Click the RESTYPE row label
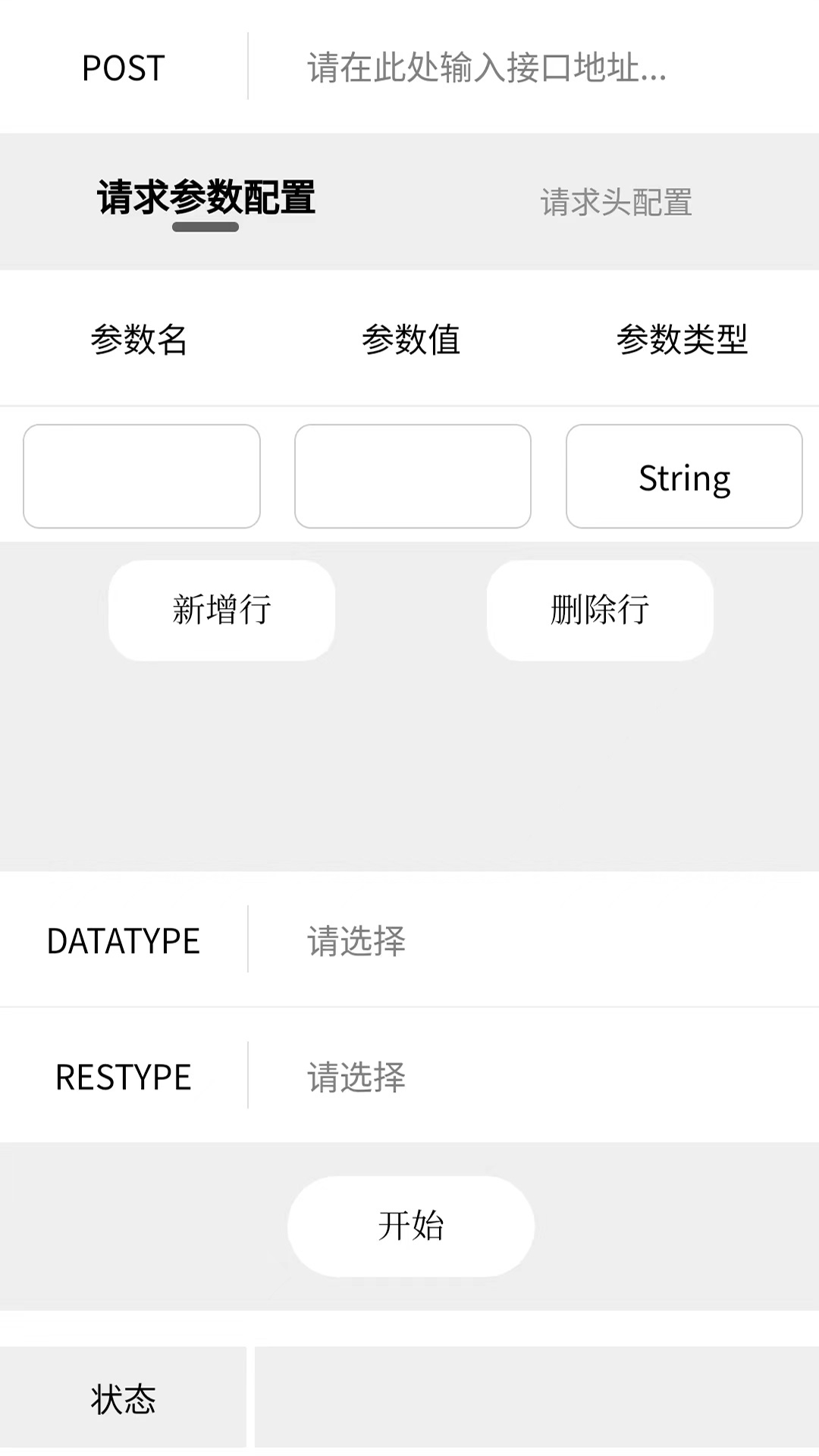Image resolution: width=819 pixels, height=1456 pixels. click(123, 1075)
